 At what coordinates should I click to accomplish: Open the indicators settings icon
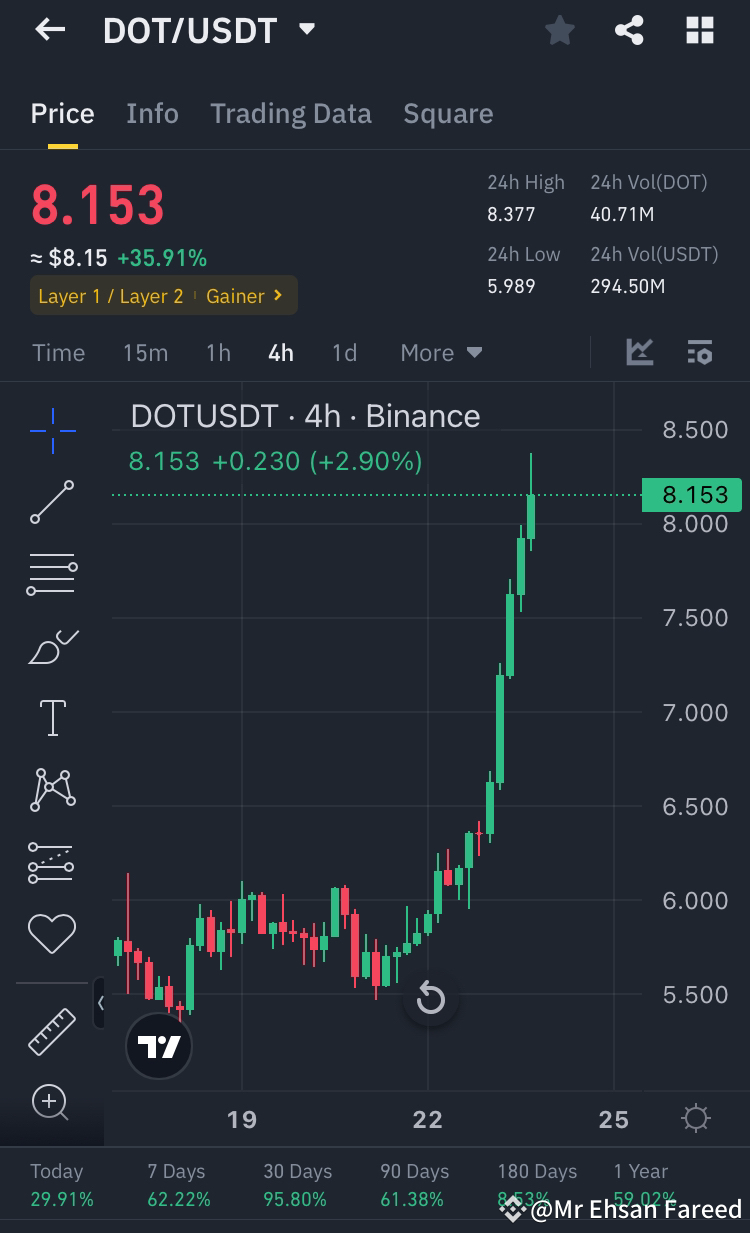[699, 352]
